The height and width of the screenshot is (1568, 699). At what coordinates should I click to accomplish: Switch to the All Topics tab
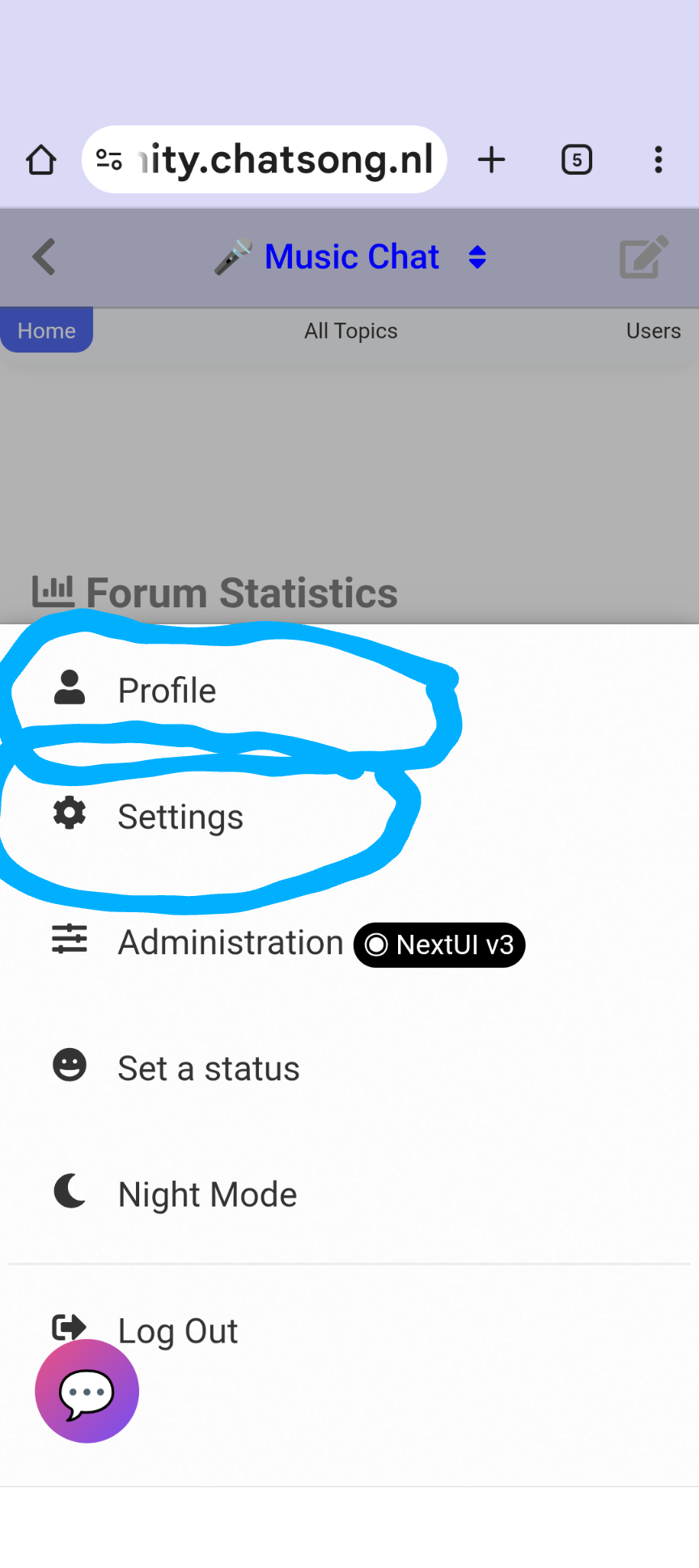coord(350,331)
